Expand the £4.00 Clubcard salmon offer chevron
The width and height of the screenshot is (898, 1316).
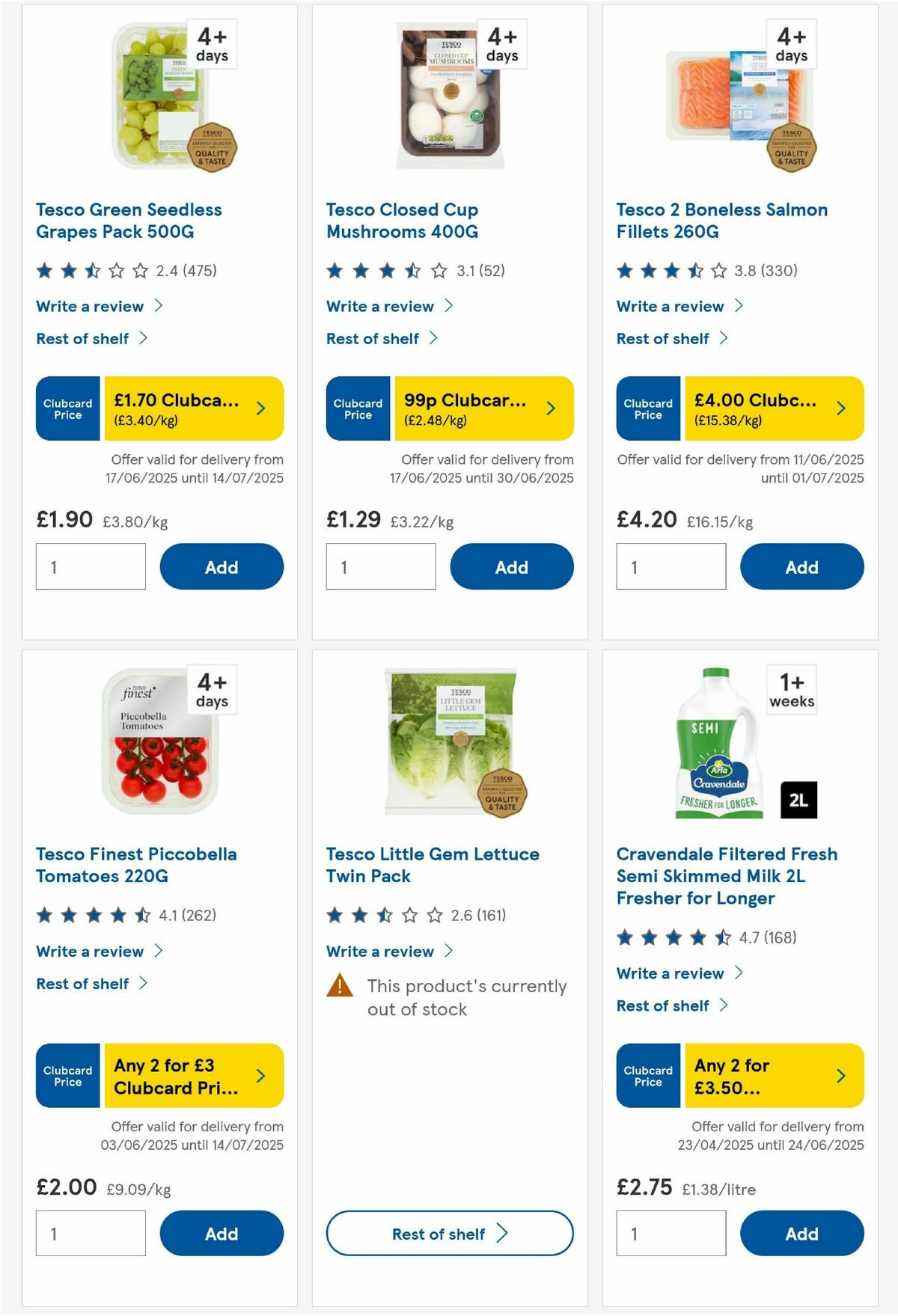point(841,408)
